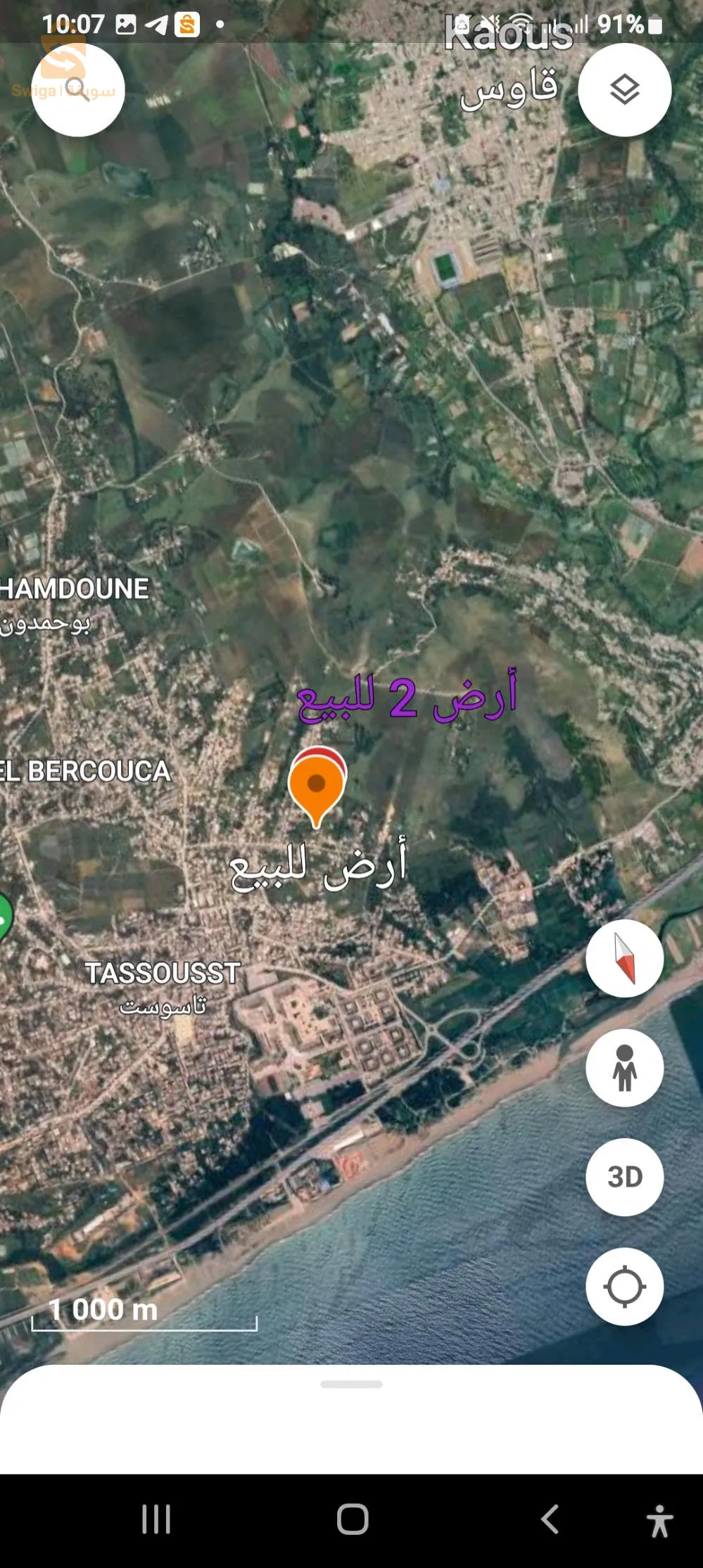The width and height of the screenshot is (703, 1568).
Task: Switch the map to 3D view
Action: coord(624,1177)
